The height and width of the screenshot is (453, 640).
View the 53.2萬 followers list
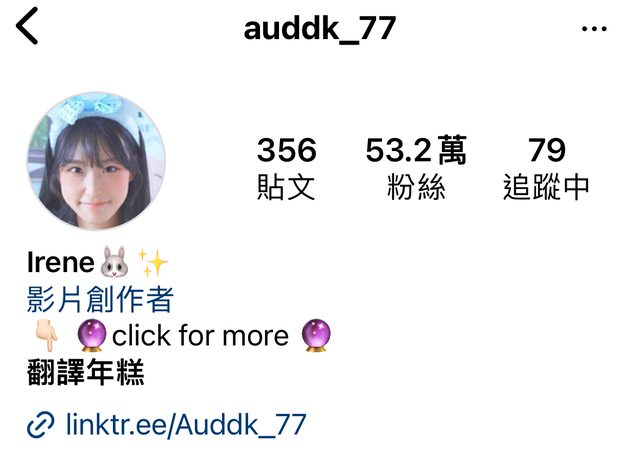[415, 167]
